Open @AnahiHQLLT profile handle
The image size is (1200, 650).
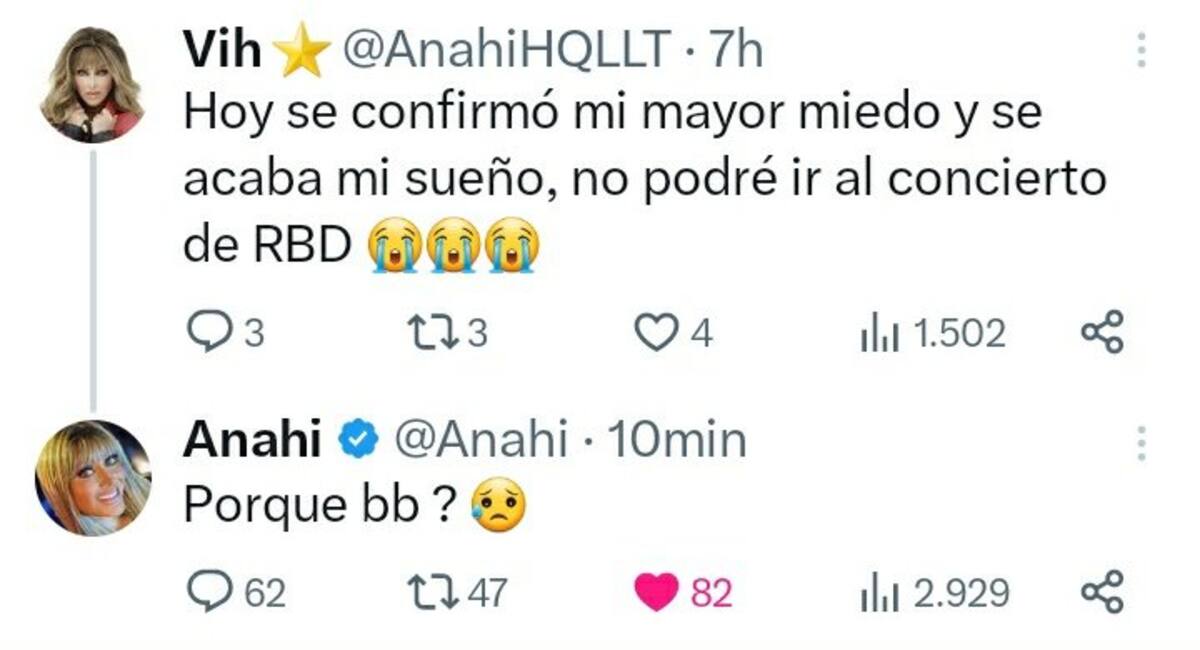click(506, 52)
